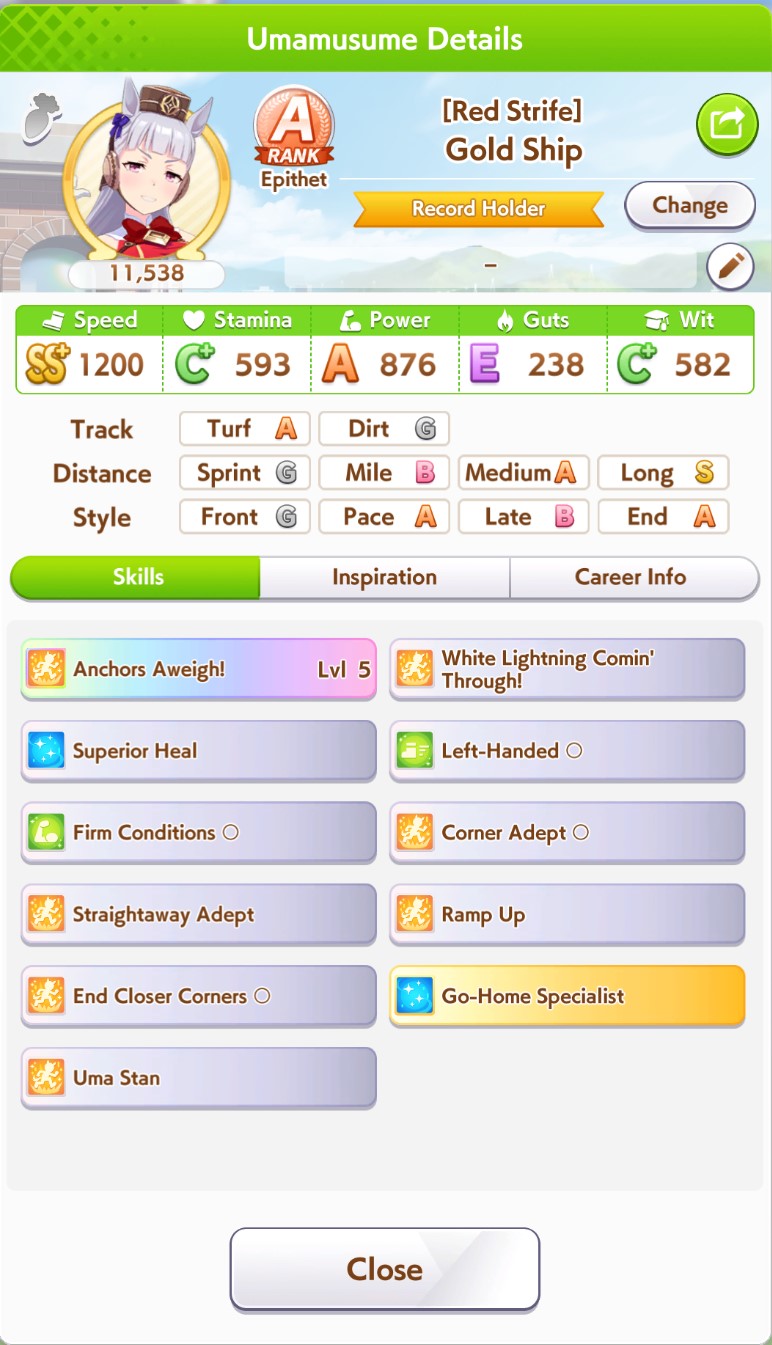Viewport: 772px width, 1345px height.
Task: Tap the Change epithet button
Action: tap(689, 206)
